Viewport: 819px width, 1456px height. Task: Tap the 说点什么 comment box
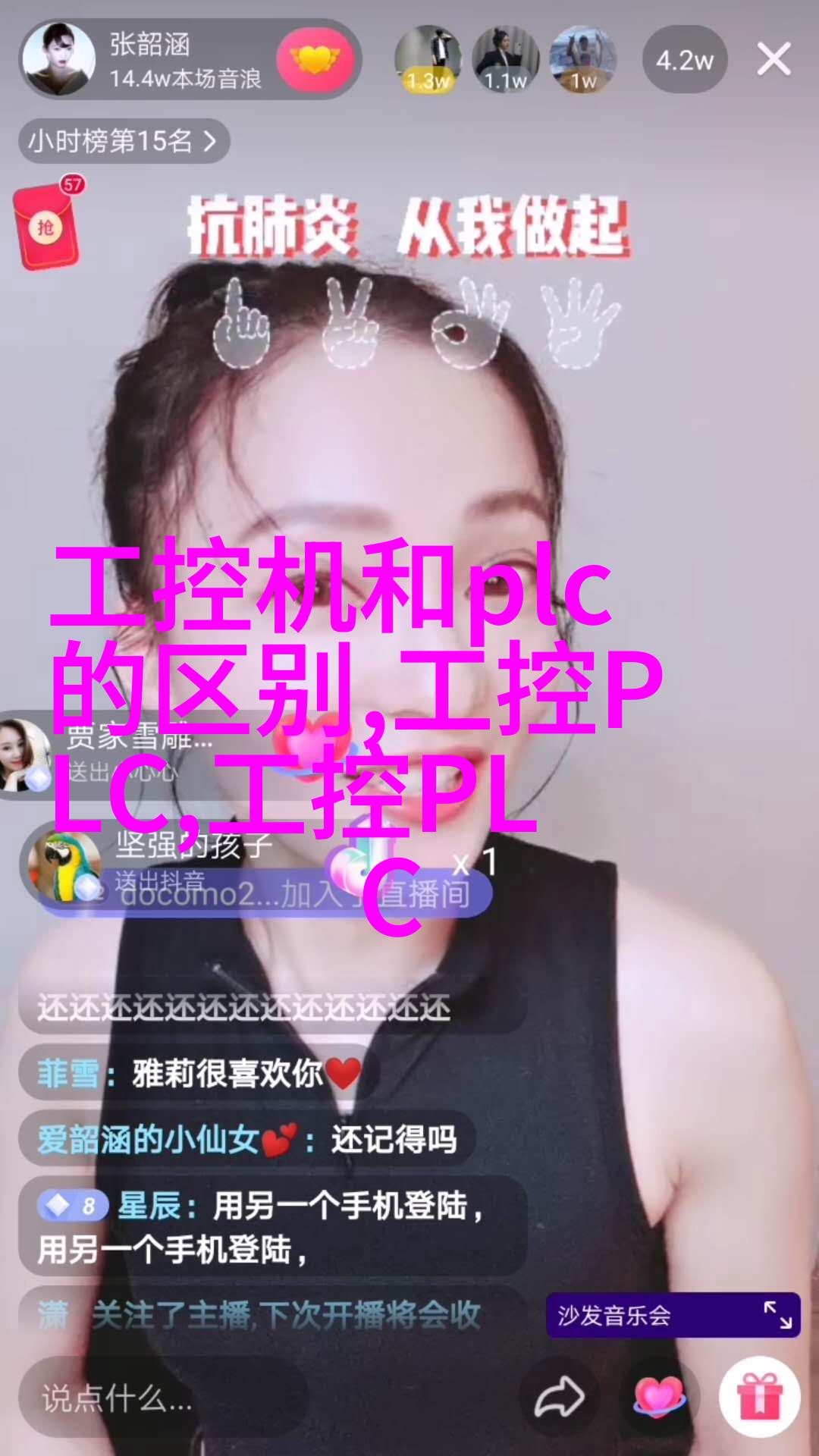tap(163, 1398)
